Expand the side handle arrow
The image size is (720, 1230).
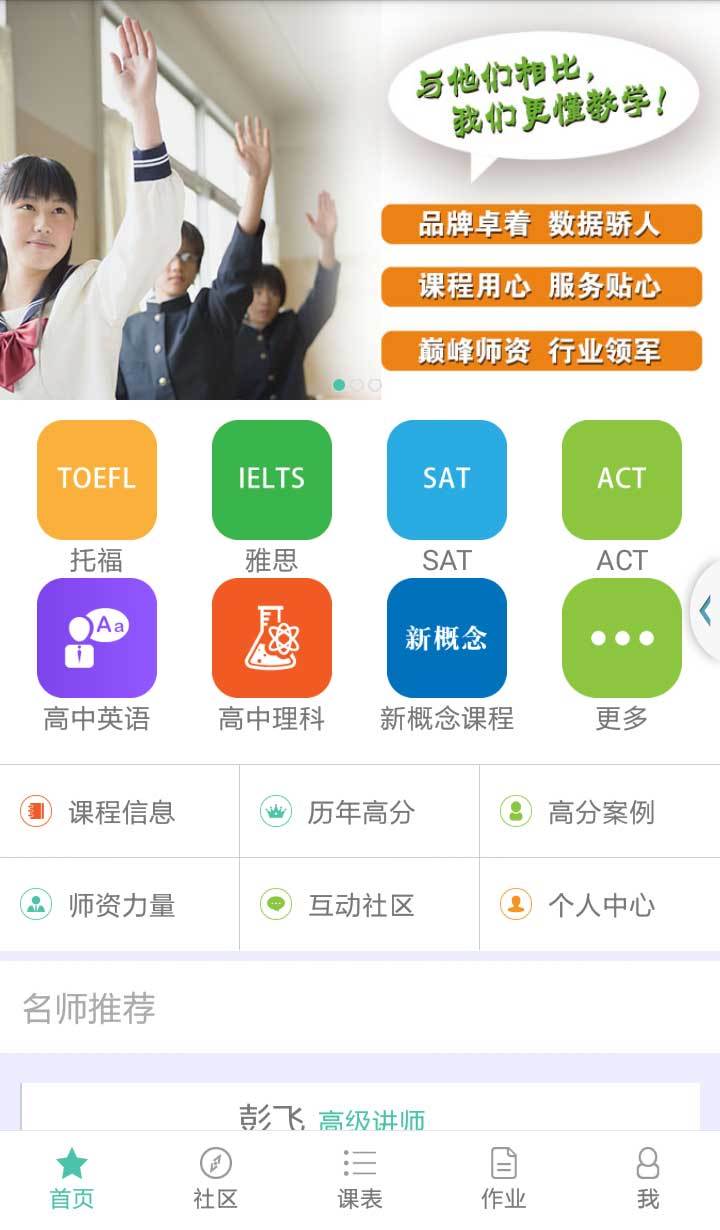706,610
